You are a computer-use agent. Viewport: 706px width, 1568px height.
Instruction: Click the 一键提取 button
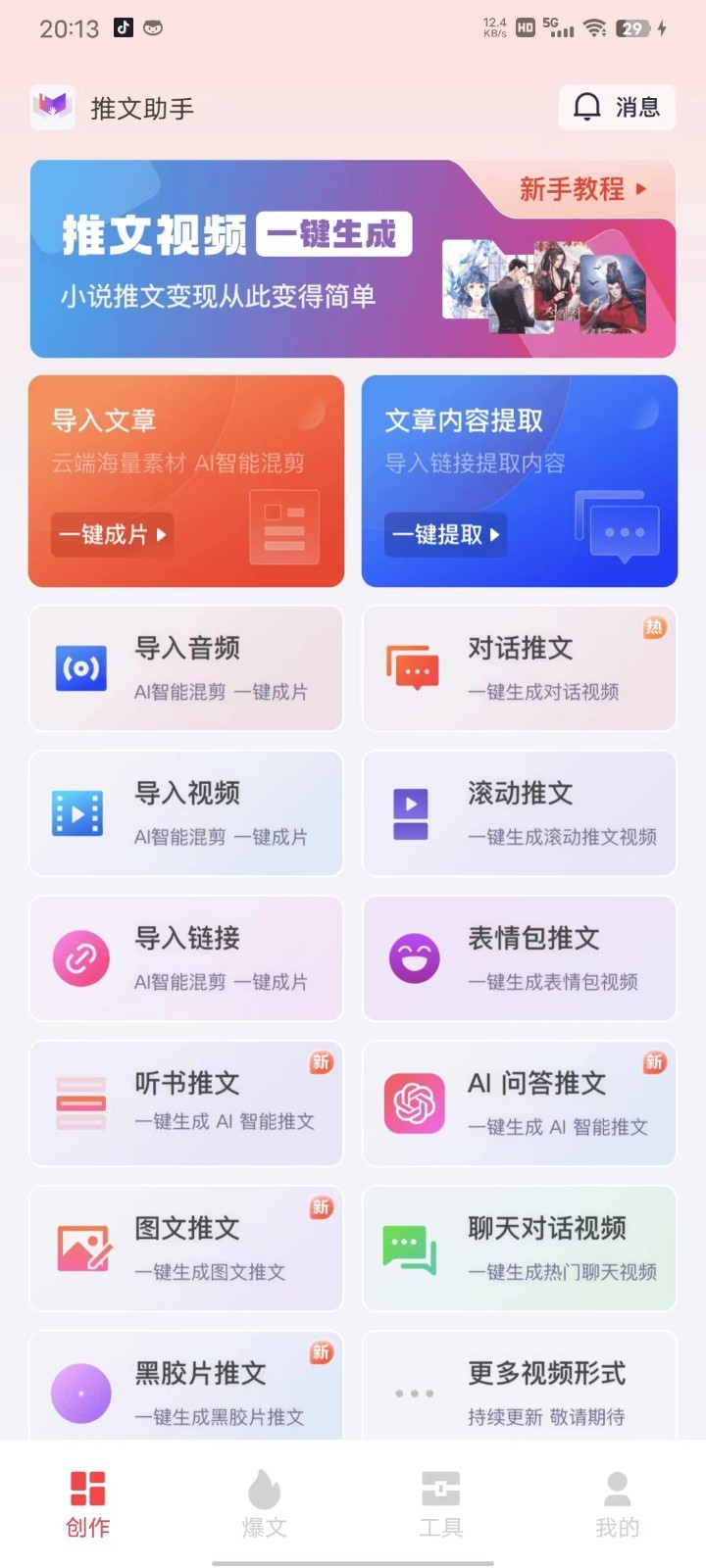(444, 535)
